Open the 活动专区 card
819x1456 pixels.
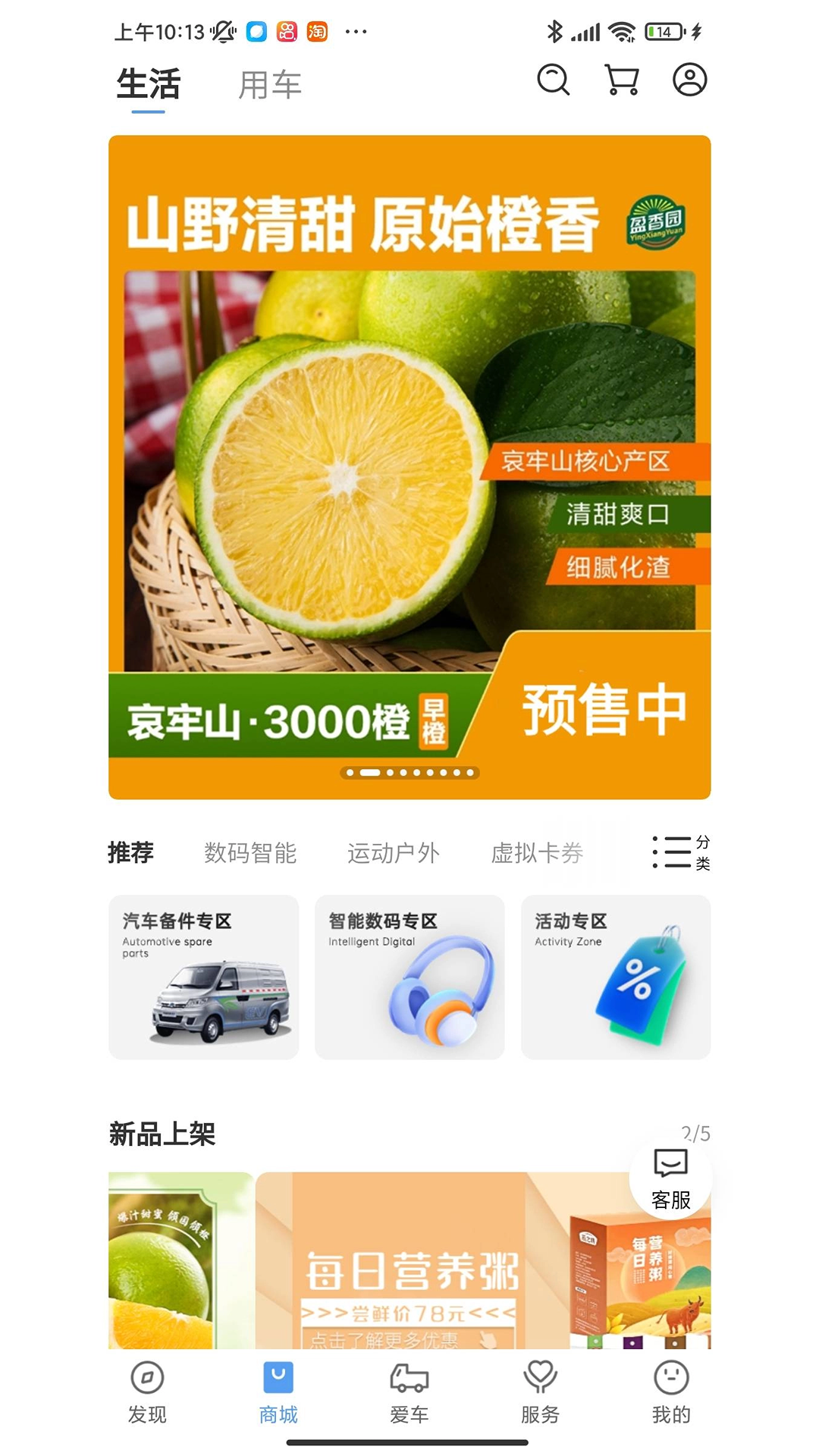pyautogui.click(x=616, y=977)
